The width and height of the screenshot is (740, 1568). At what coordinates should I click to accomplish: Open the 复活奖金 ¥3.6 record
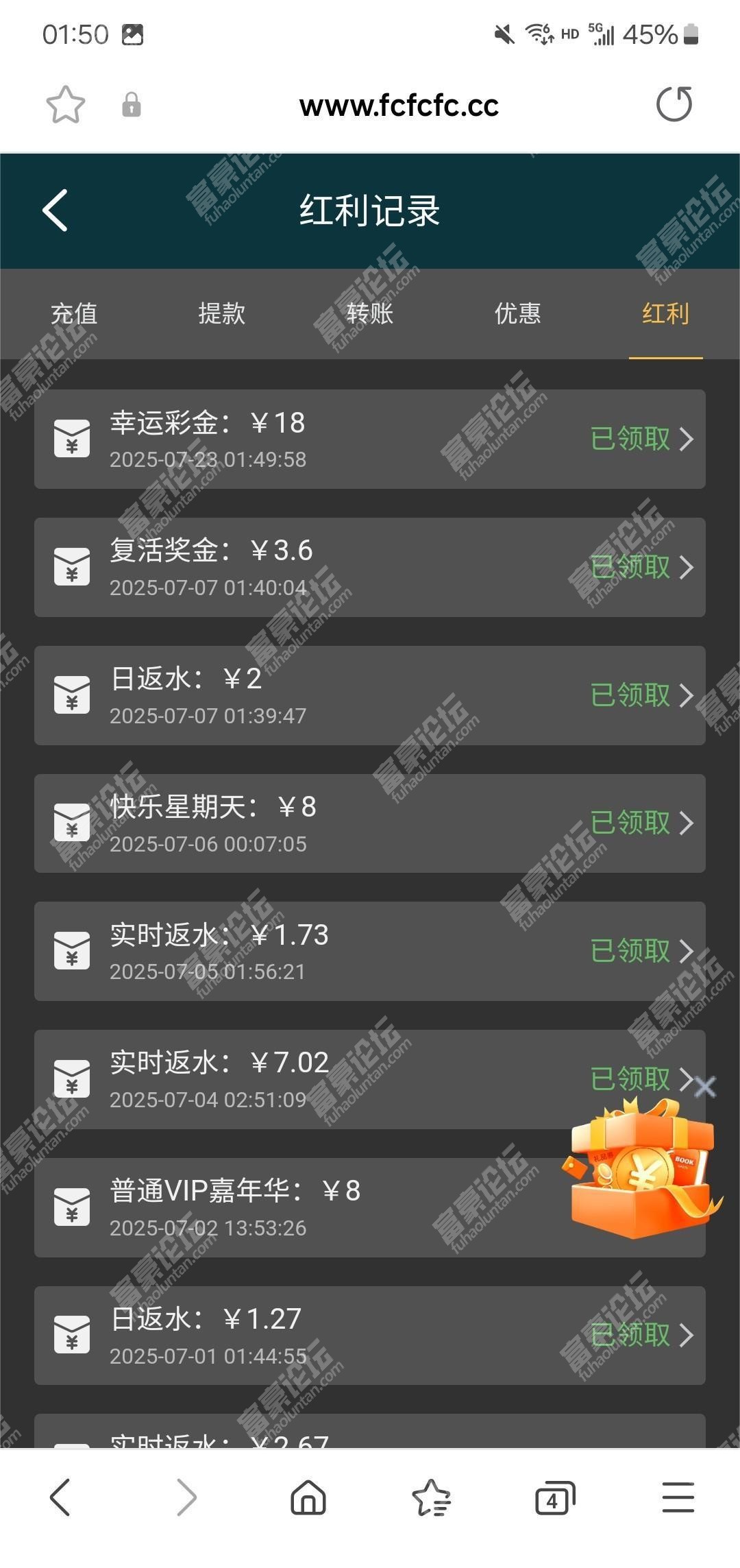(x=370, y=567)
